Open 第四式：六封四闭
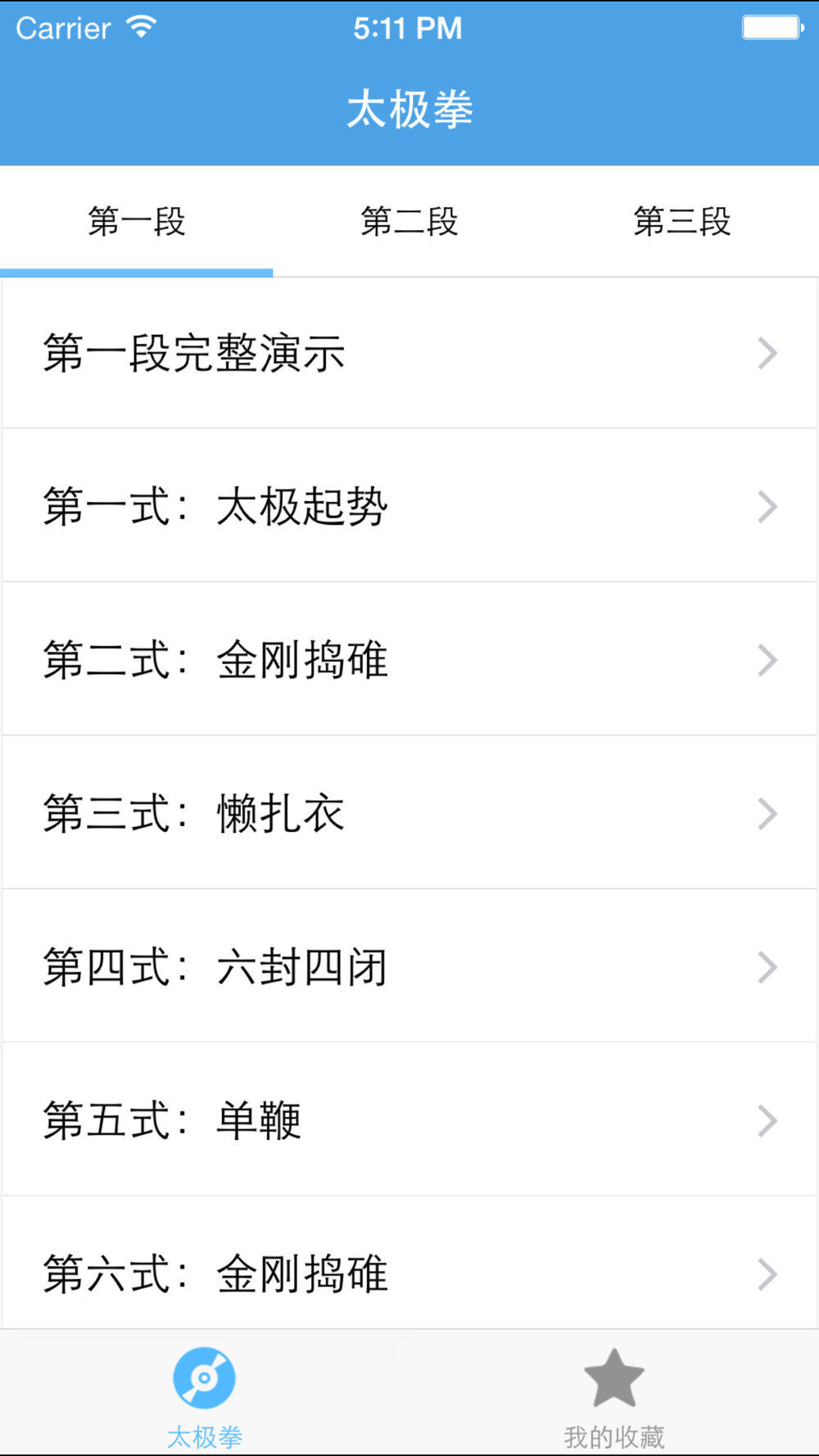This screenshot has width=819, height=1456. click(x=409, y=966)
